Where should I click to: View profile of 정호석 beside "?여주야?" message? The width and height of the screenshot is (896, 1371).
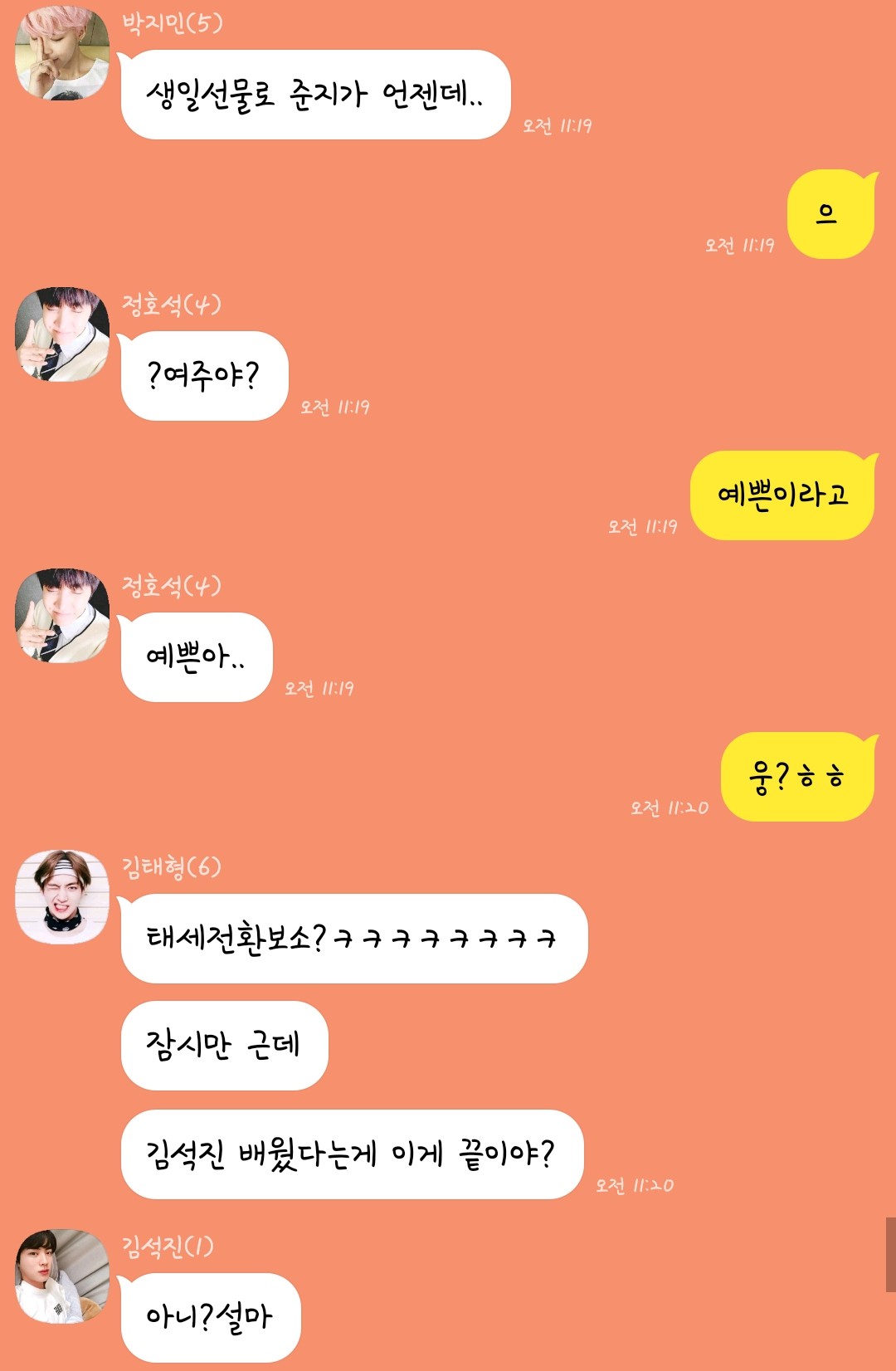click(62, 334)
